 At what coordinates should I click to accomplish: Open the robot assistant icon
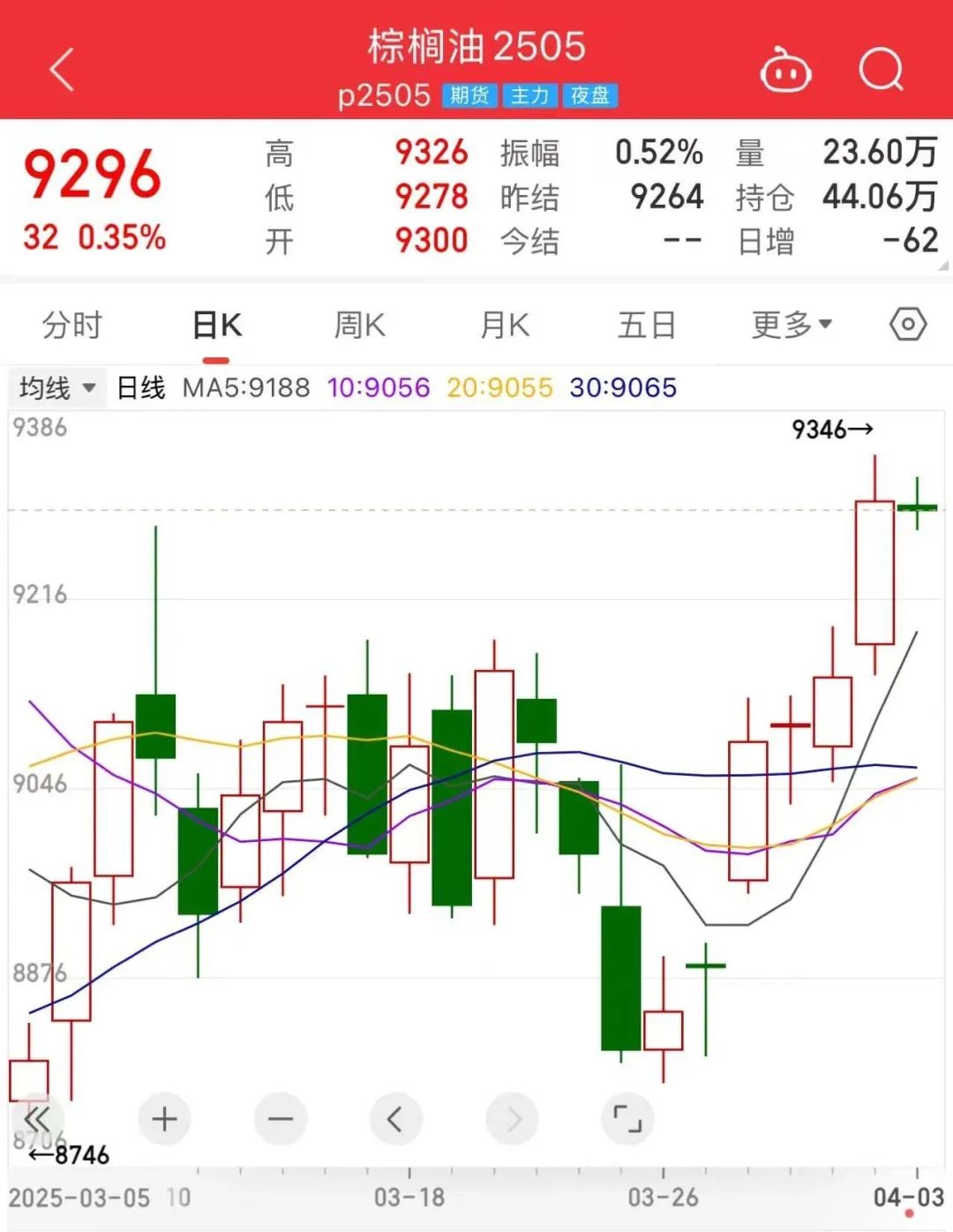[785, 70]
